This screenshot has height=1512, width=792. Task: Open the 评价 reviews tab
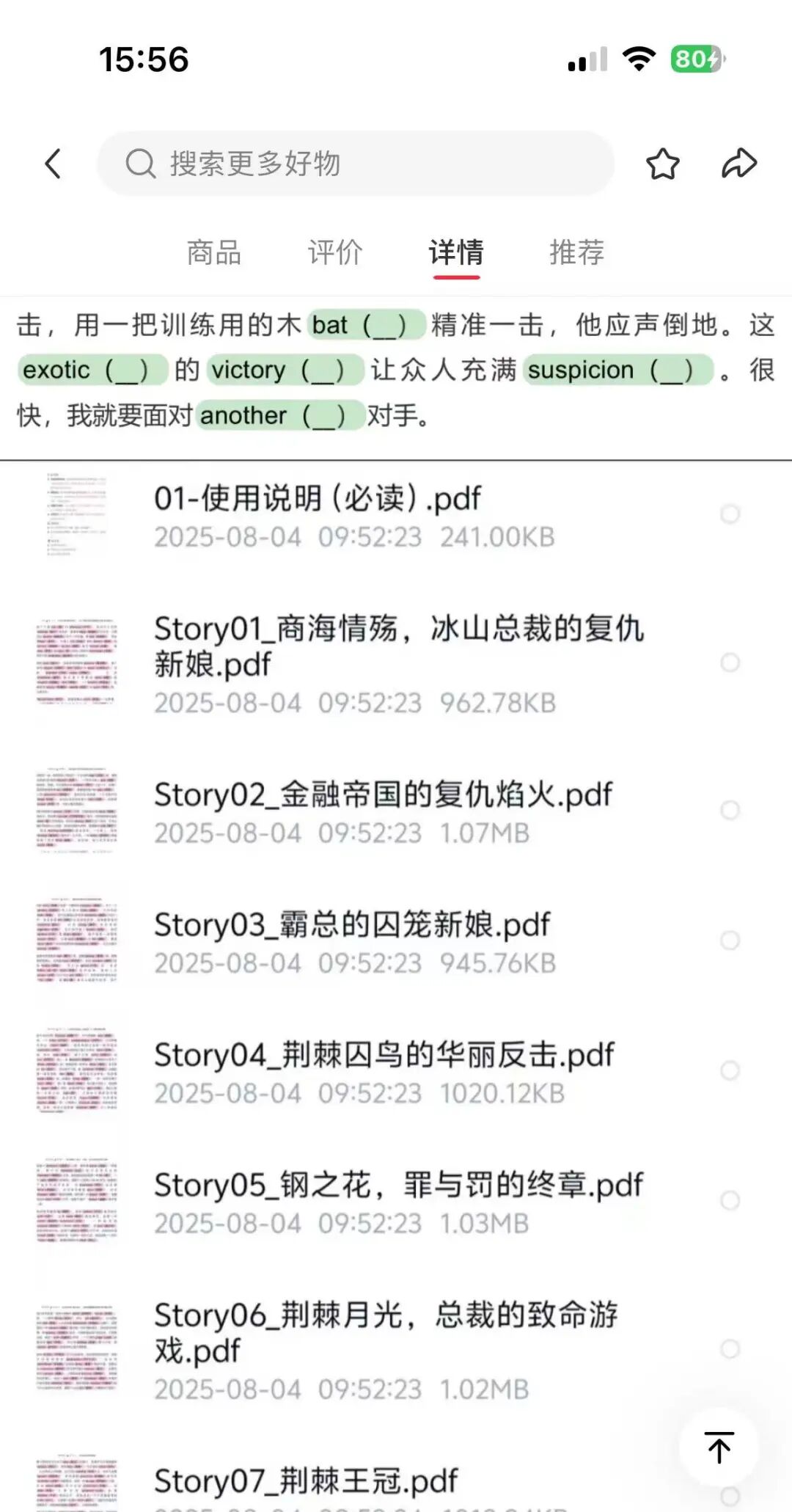[335, 252]
